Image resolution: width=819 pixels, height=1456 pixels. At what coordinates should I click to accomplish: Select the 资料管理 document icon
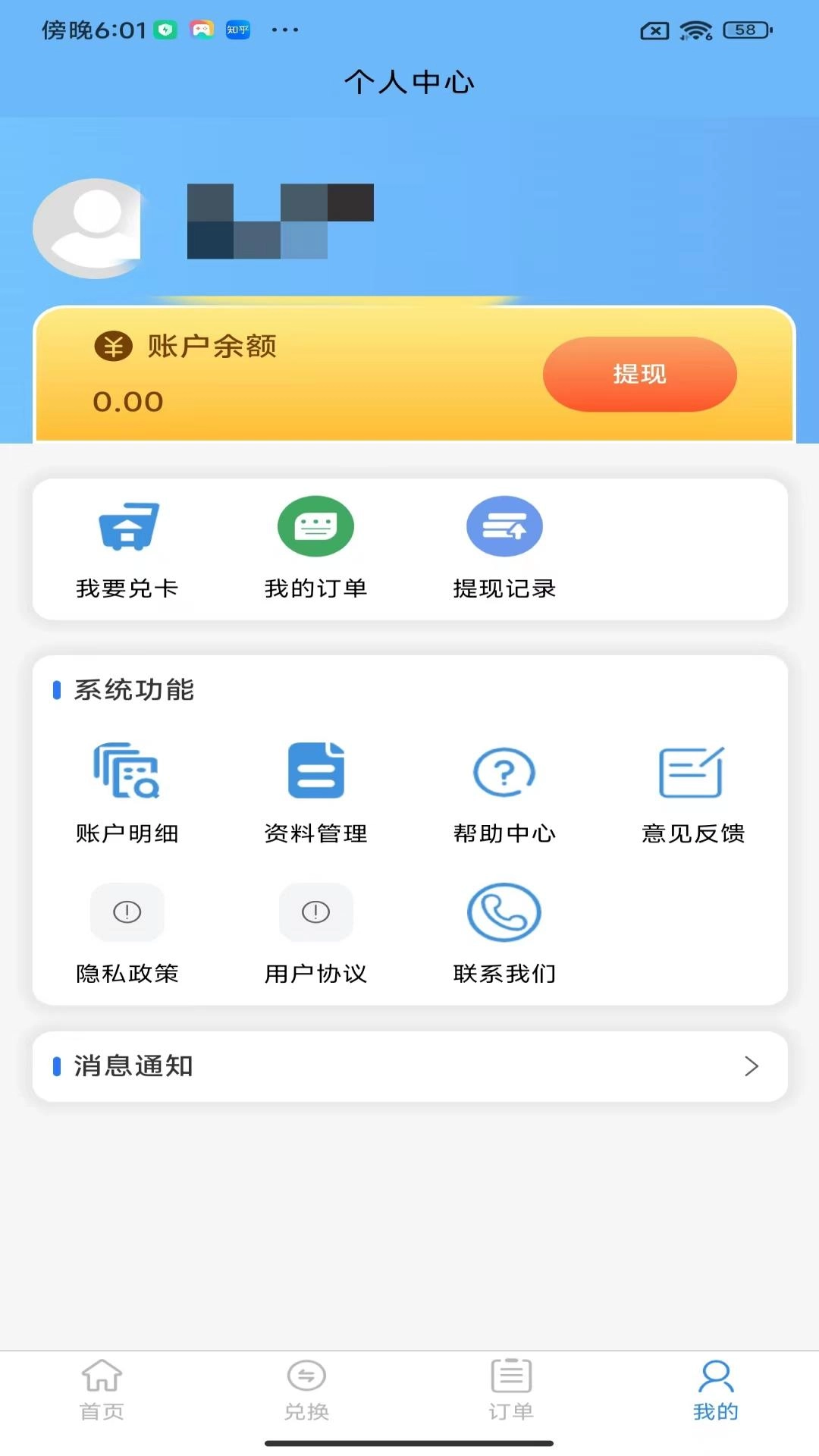click(315, 772)
